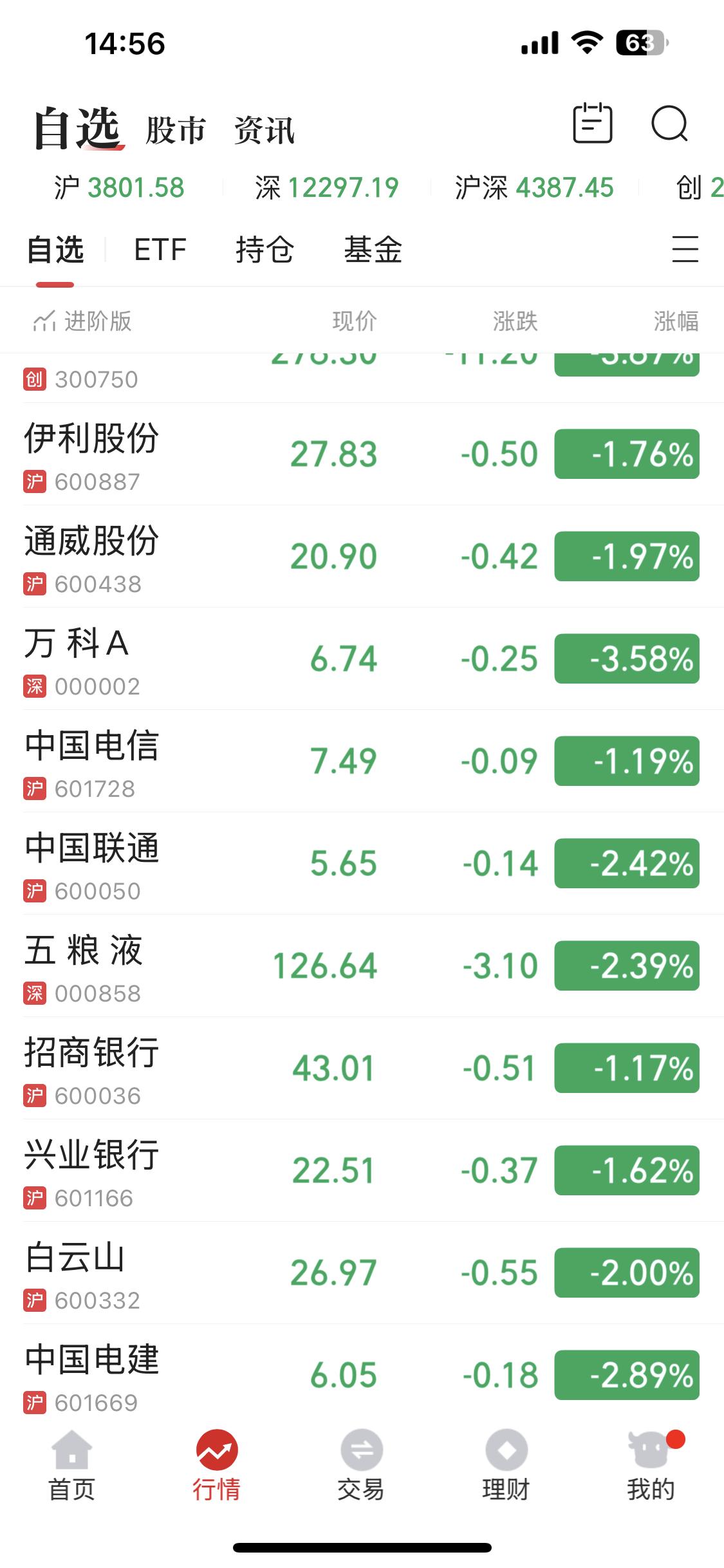Open the notes calendar icon

point(593,122)
